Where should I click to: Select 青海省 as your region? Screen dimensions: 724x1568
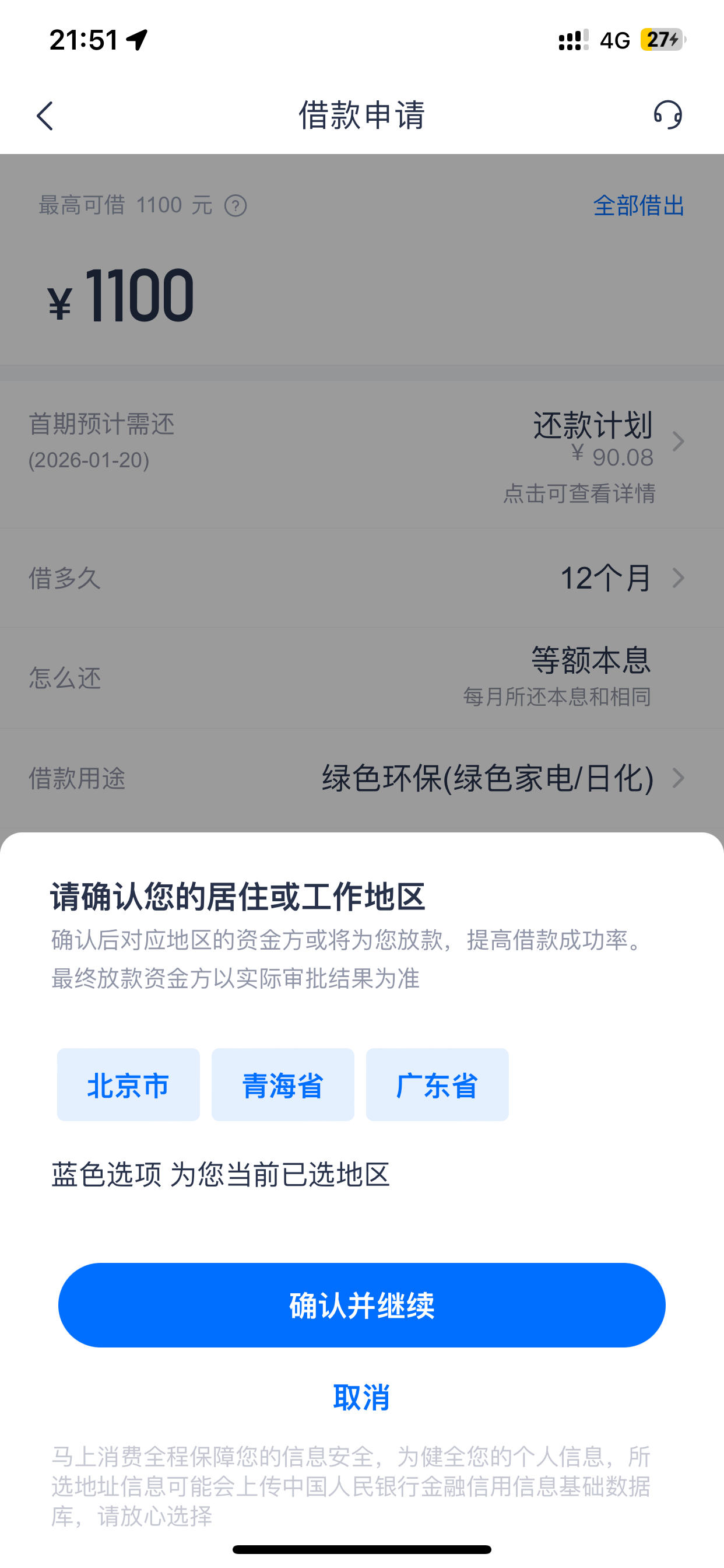click(x=283, y=1084)
